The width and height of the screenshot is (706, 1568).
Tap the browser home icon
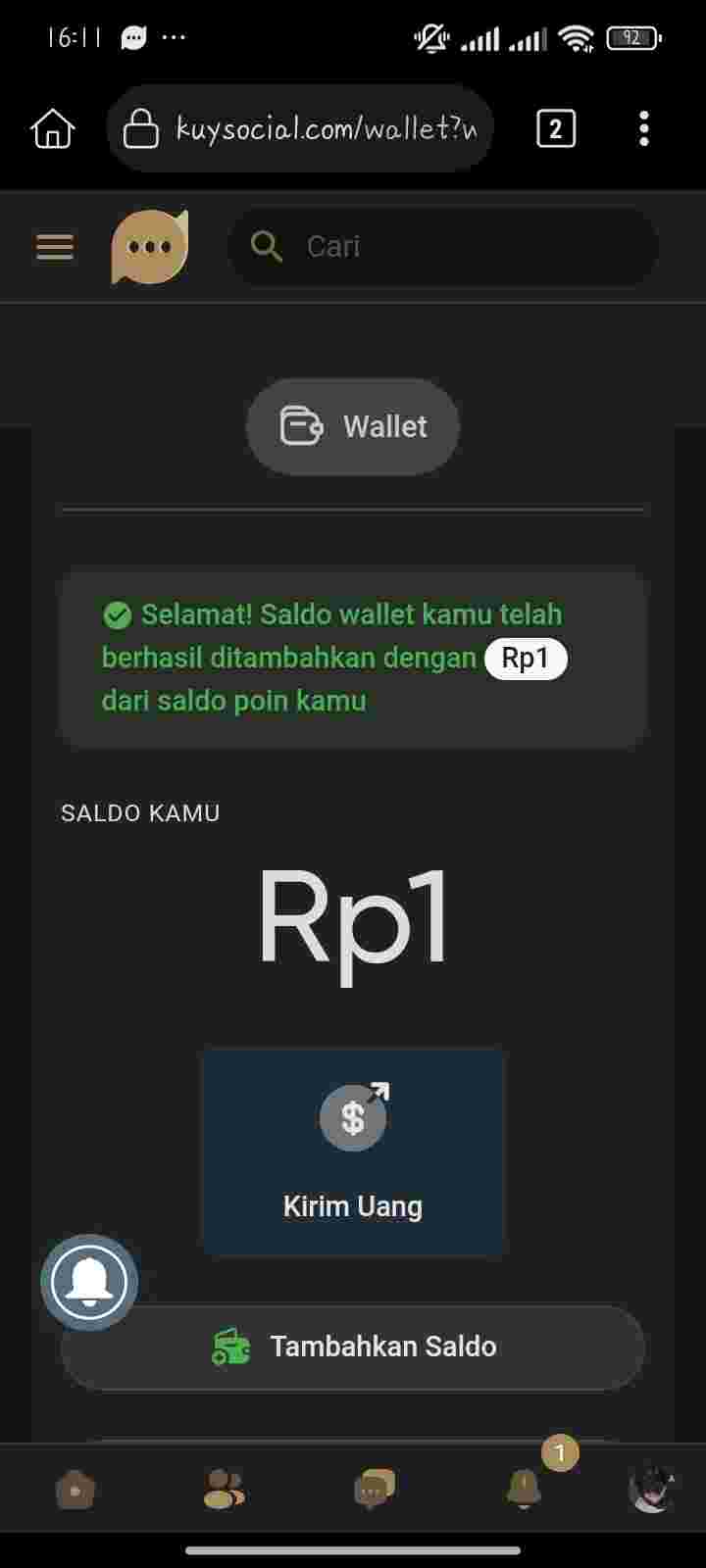click(x=53, y=128)
